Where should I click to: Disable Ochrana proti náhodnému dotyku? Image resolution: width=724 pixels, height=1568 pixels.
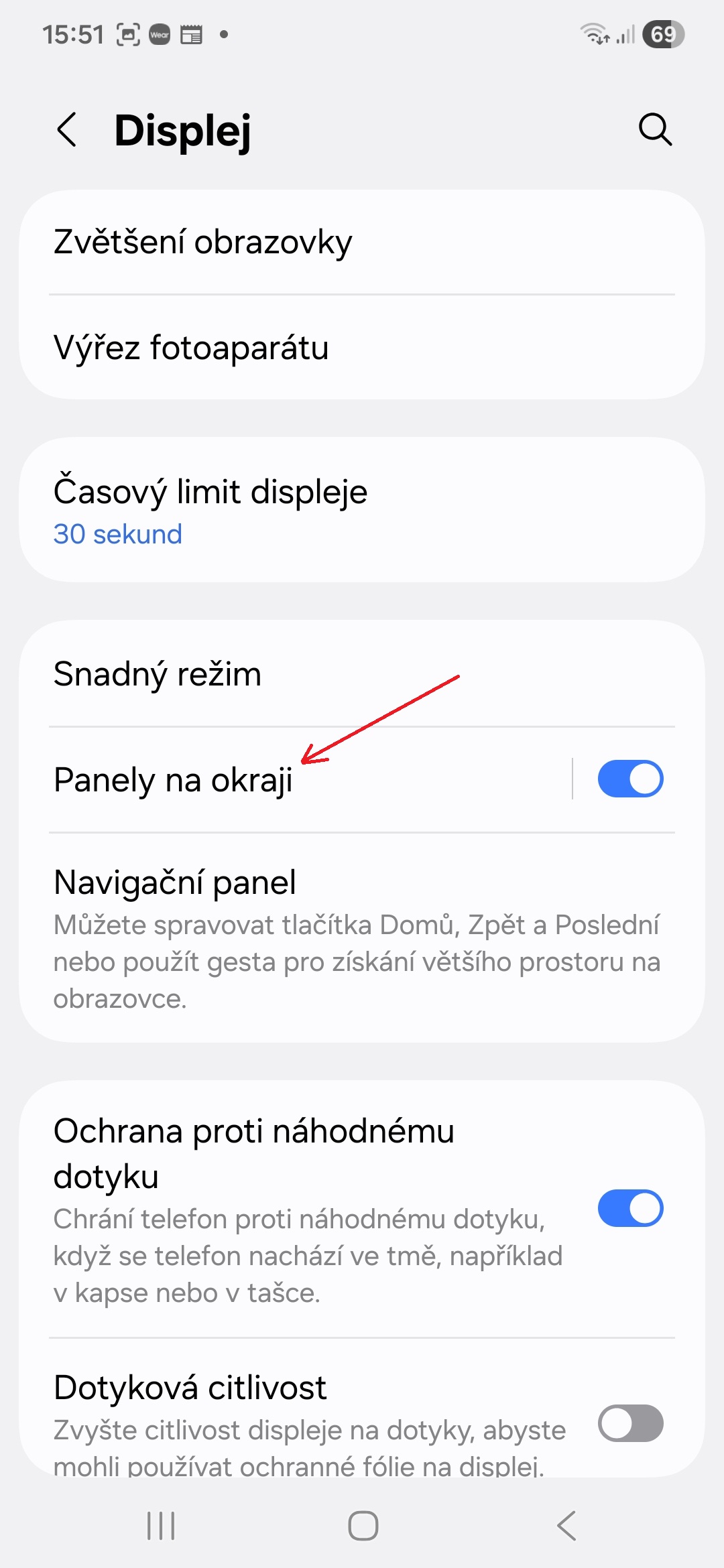[x=630, y=1208]
